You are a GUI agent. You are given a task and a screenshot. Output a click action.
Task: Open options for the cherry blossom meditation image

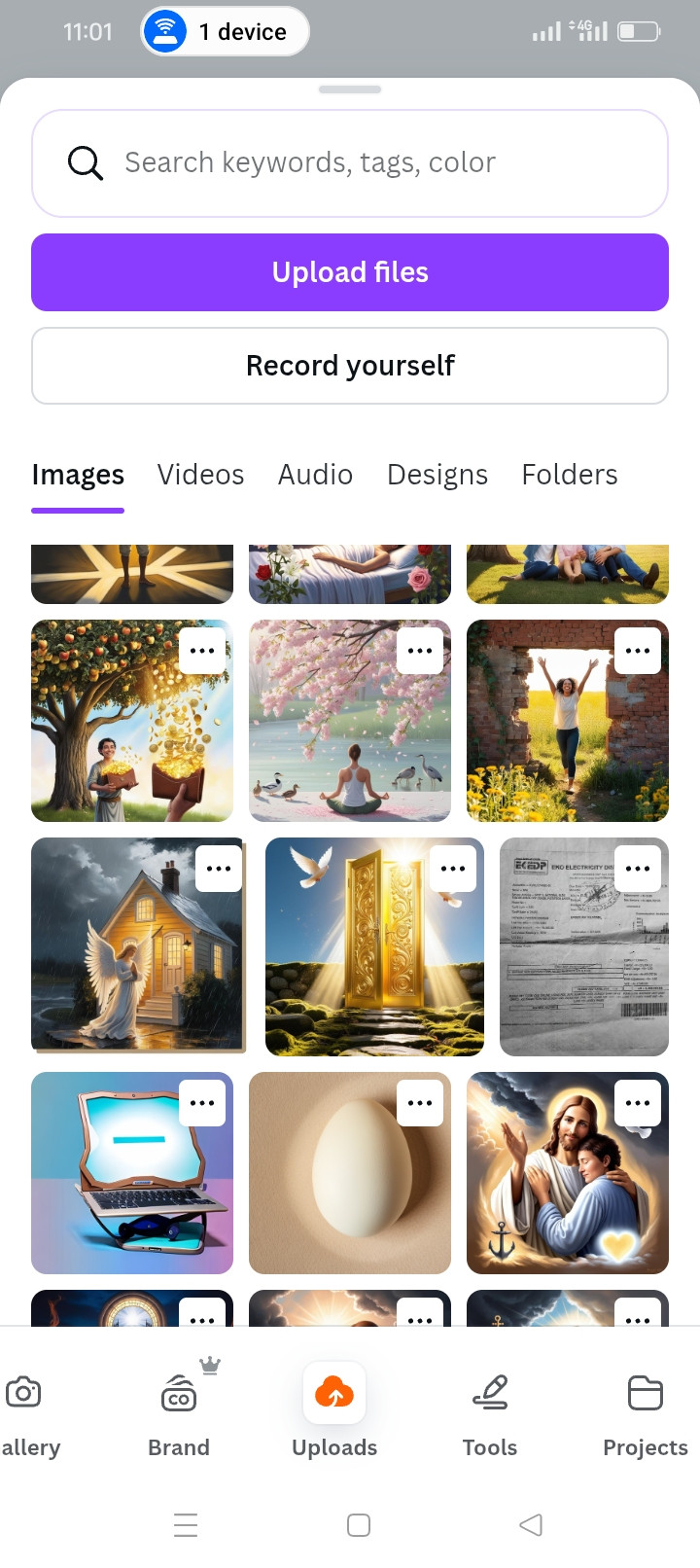pyautogui.click(x=420, y=651)
